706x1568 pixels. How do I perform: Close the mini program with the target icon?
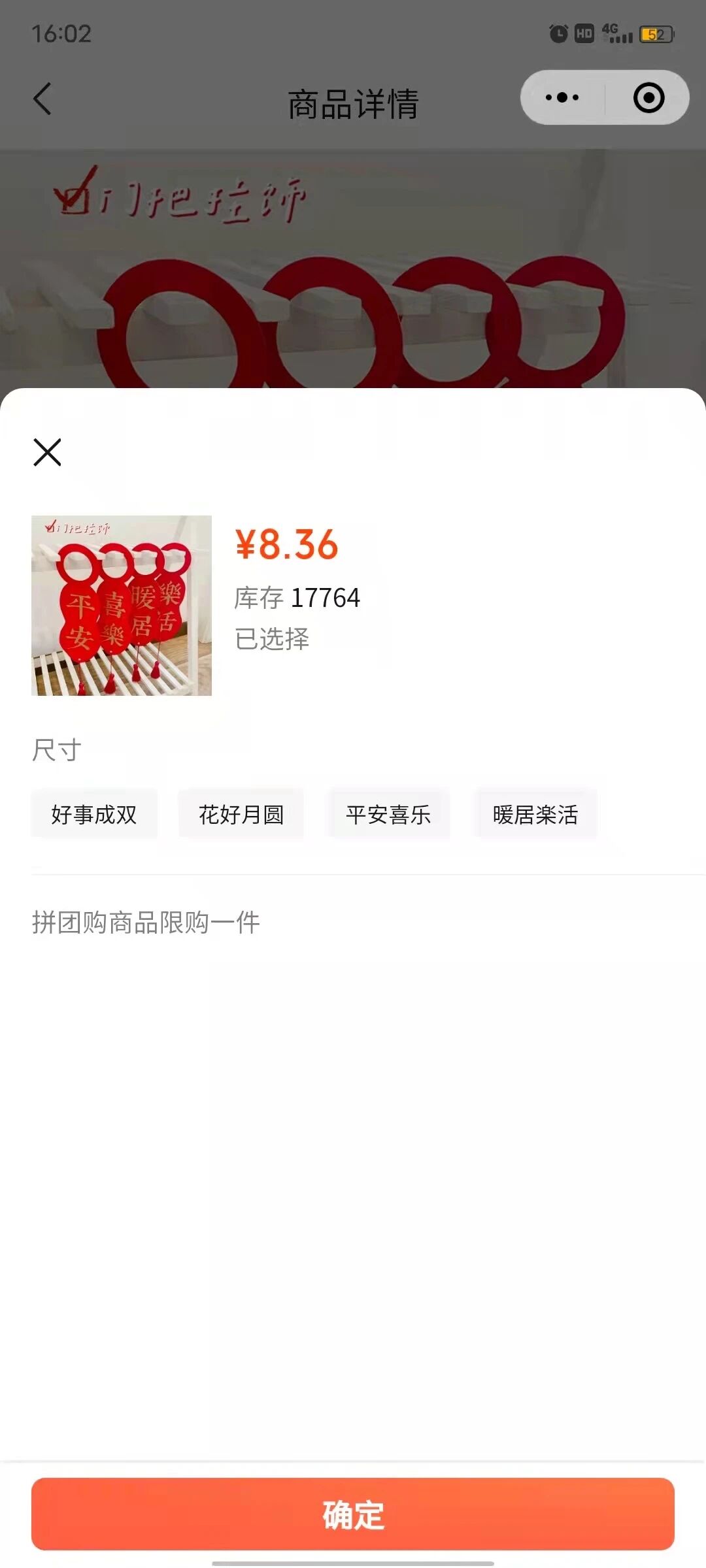click(648, 98)
